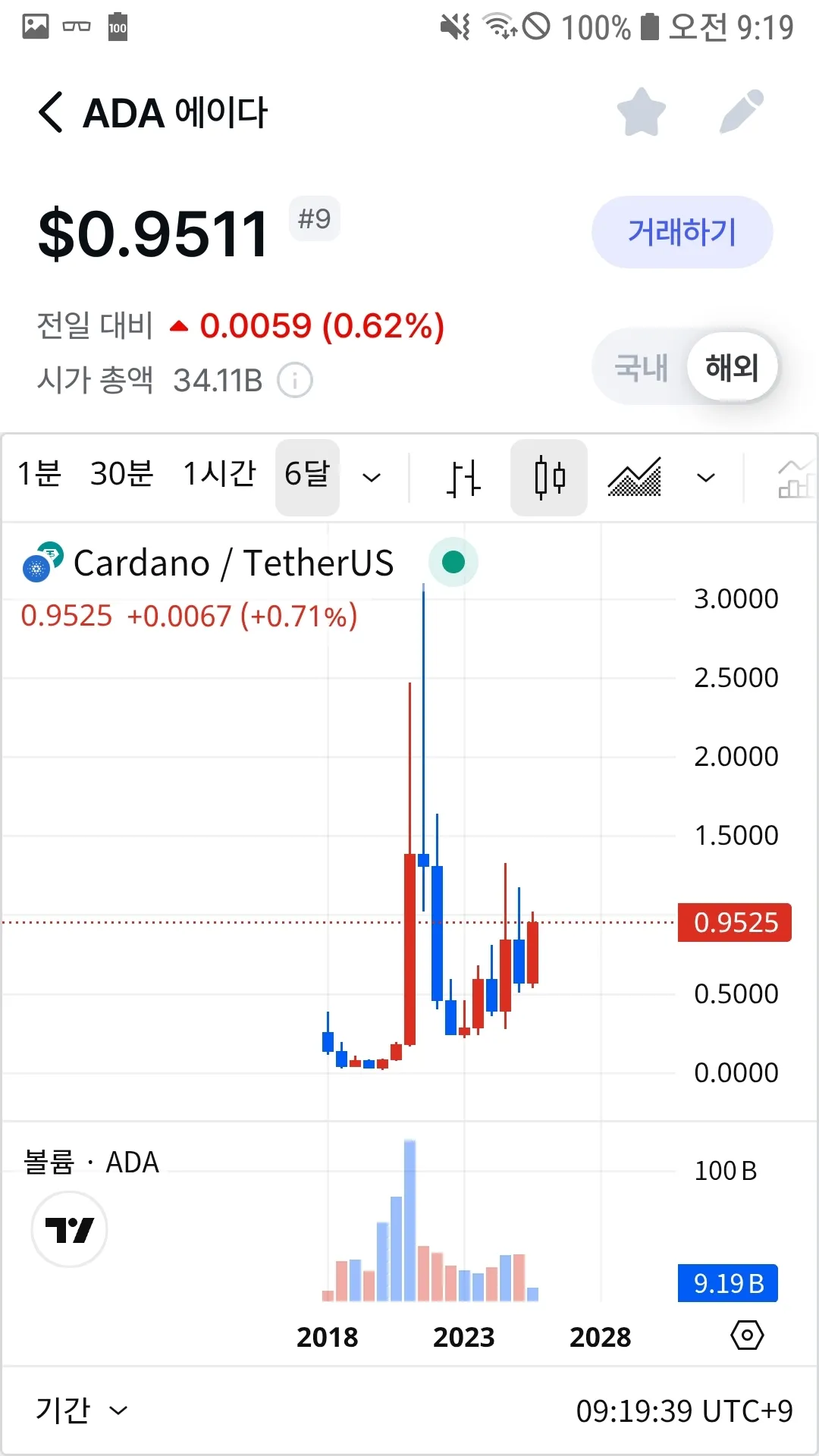This screenshot has width=819, height=1456.
Task: Set chart interval to 30분
Action: coord(121,475)
